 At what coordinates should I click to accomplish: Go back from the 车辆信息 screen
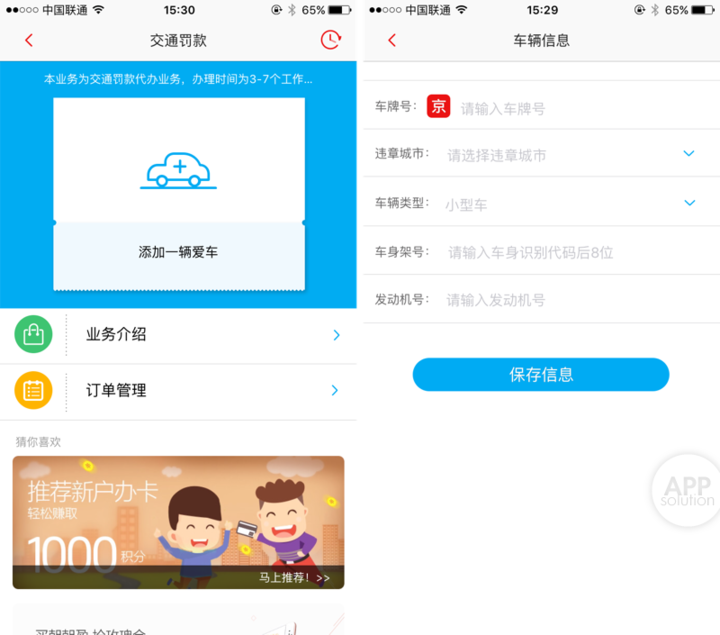click(x=392, y=41)
